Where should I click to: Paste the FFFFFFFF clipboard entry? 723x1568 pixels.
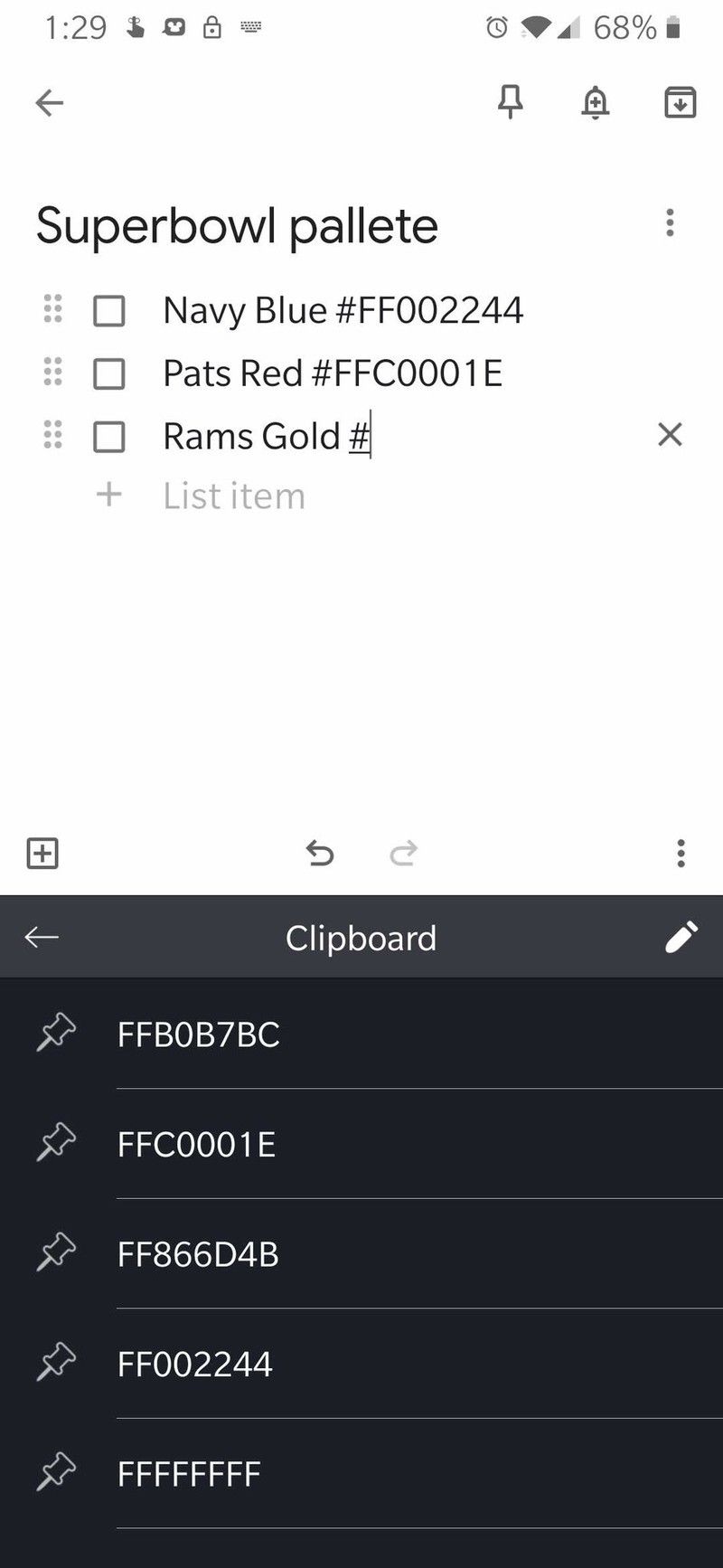click(190, 1474)
